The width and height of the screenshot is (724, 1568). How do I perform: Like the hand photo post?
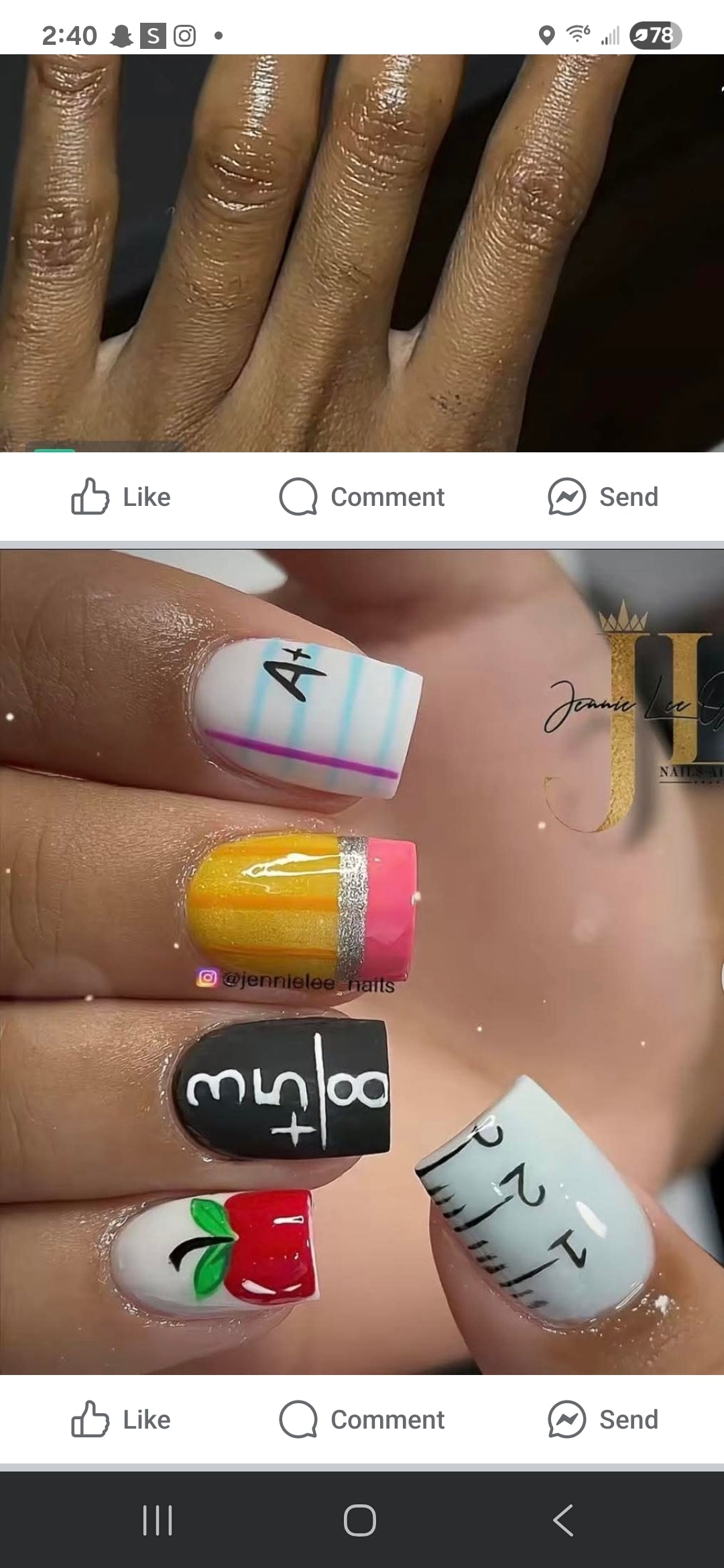pos(121,497)
